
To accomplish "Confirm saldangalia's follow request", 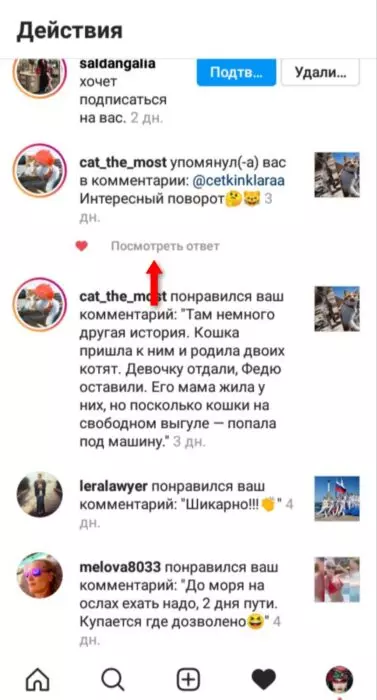I will 236,72.
